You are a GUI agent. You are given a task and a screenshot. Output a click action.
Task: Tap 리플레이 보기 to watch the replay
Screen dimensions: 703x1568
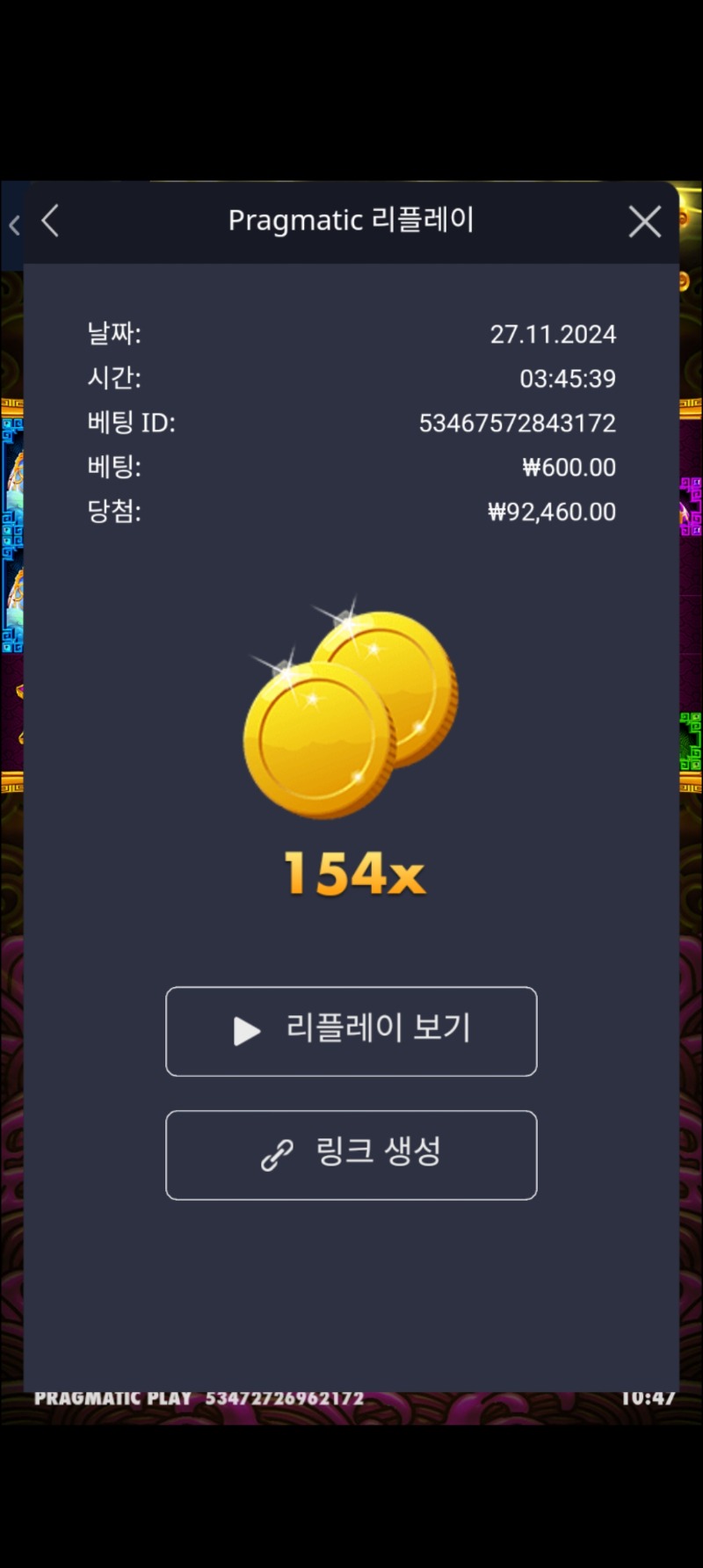click(x=351, y=1031)
